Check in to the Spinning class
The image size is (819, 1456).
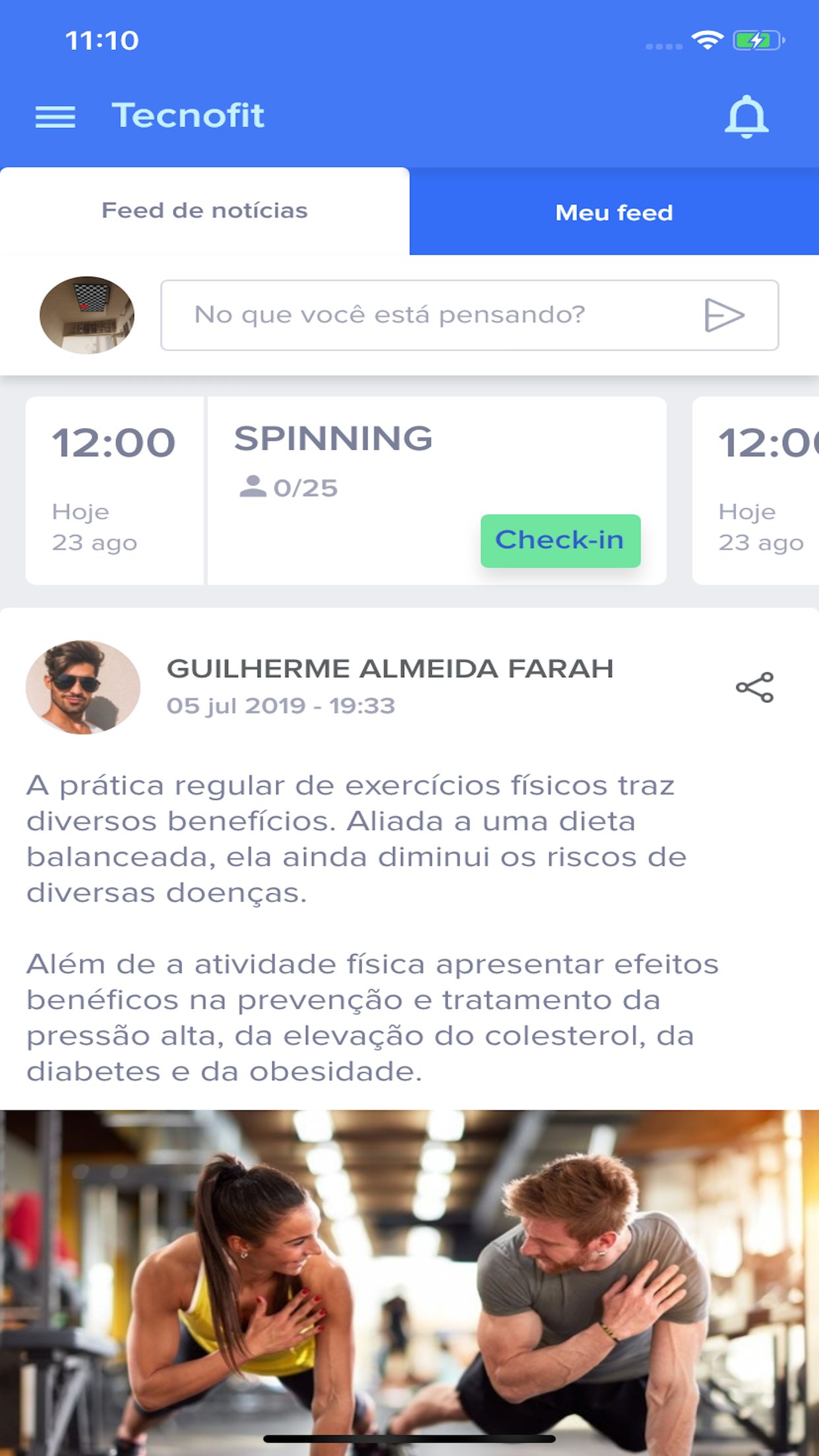560,541
